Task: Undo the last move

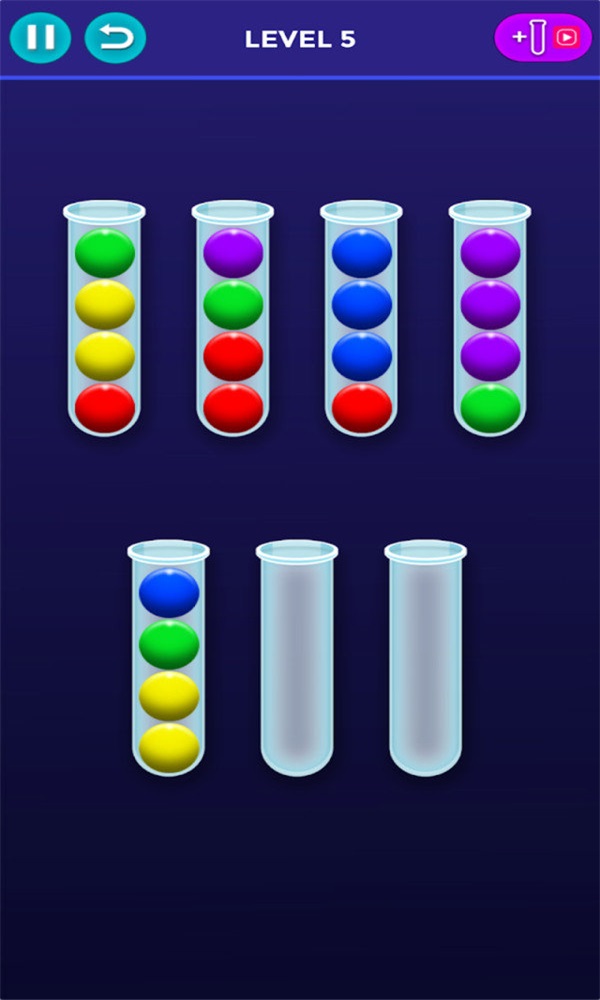Action: [x=115, y=38]
